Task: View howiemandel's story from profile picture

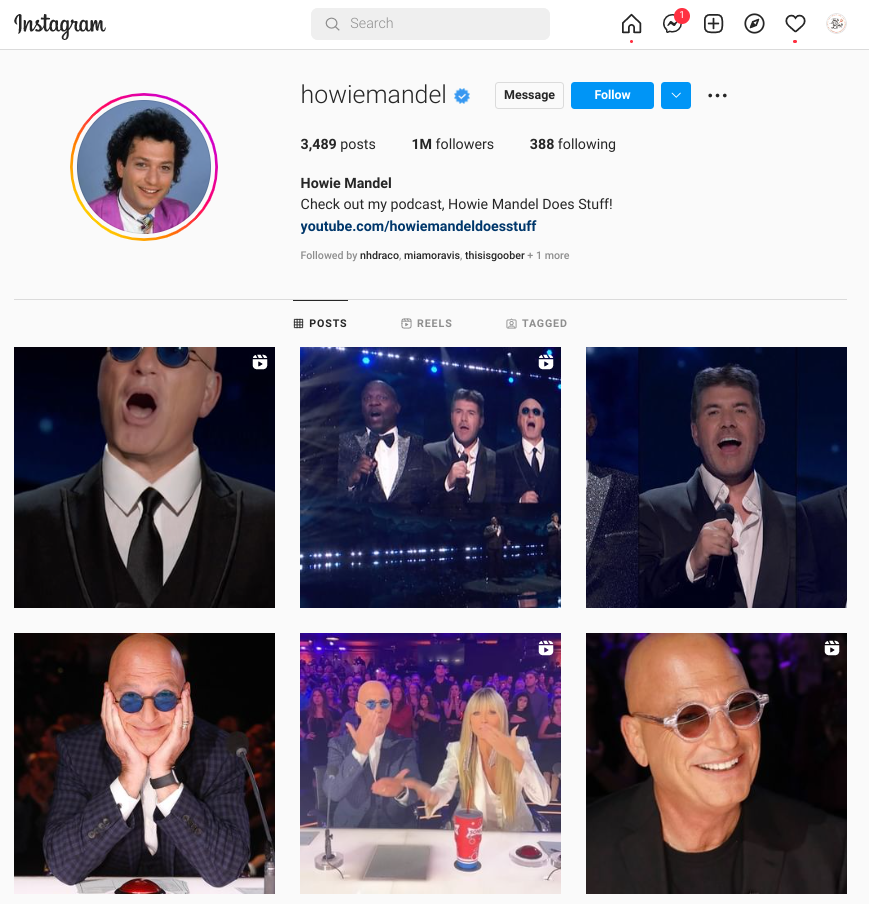Action: pos(144,167)
